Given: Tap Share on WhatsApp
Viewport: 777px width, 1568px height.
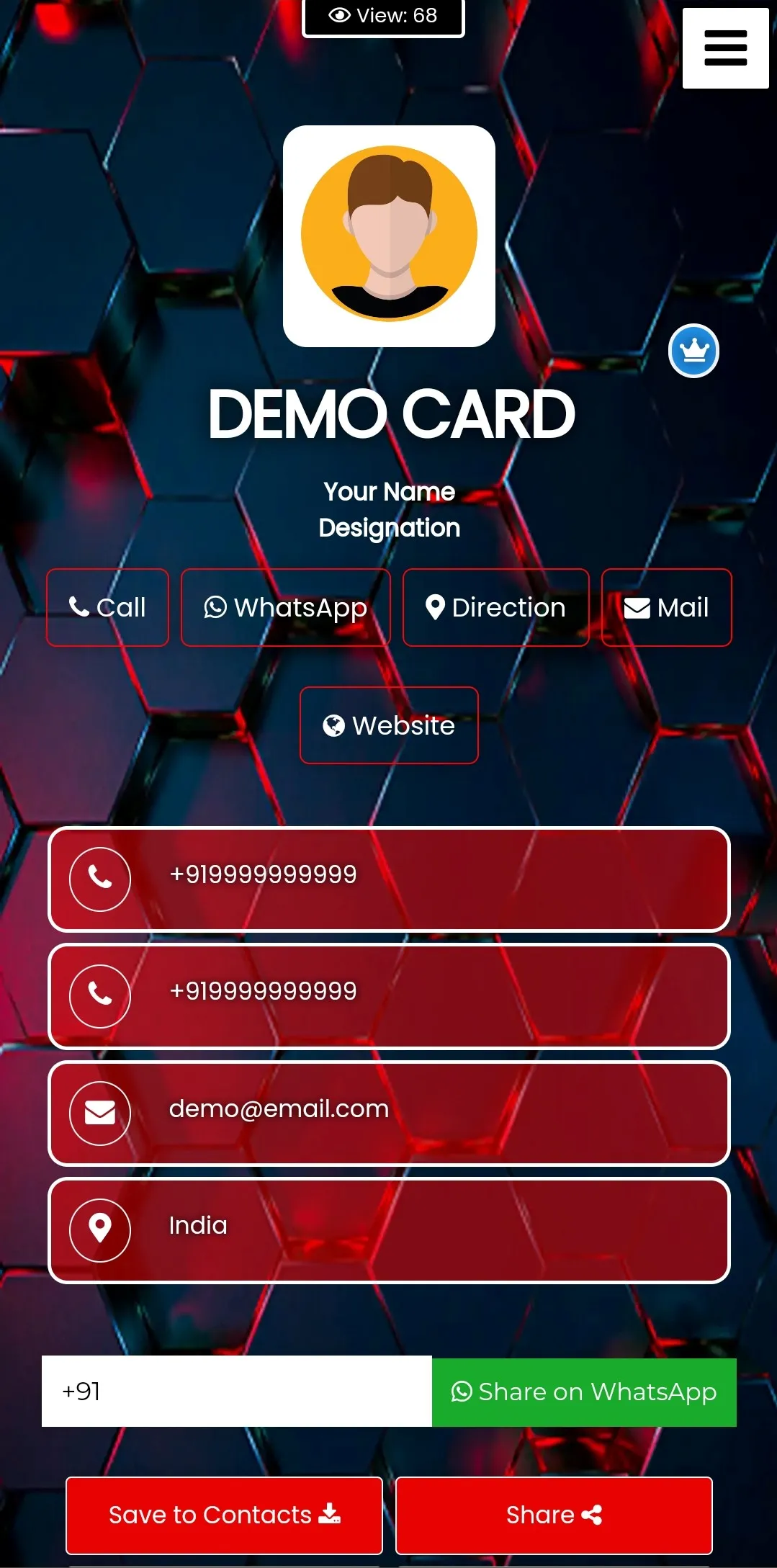Looking at the screenshot, I should tap(584, 1392).
